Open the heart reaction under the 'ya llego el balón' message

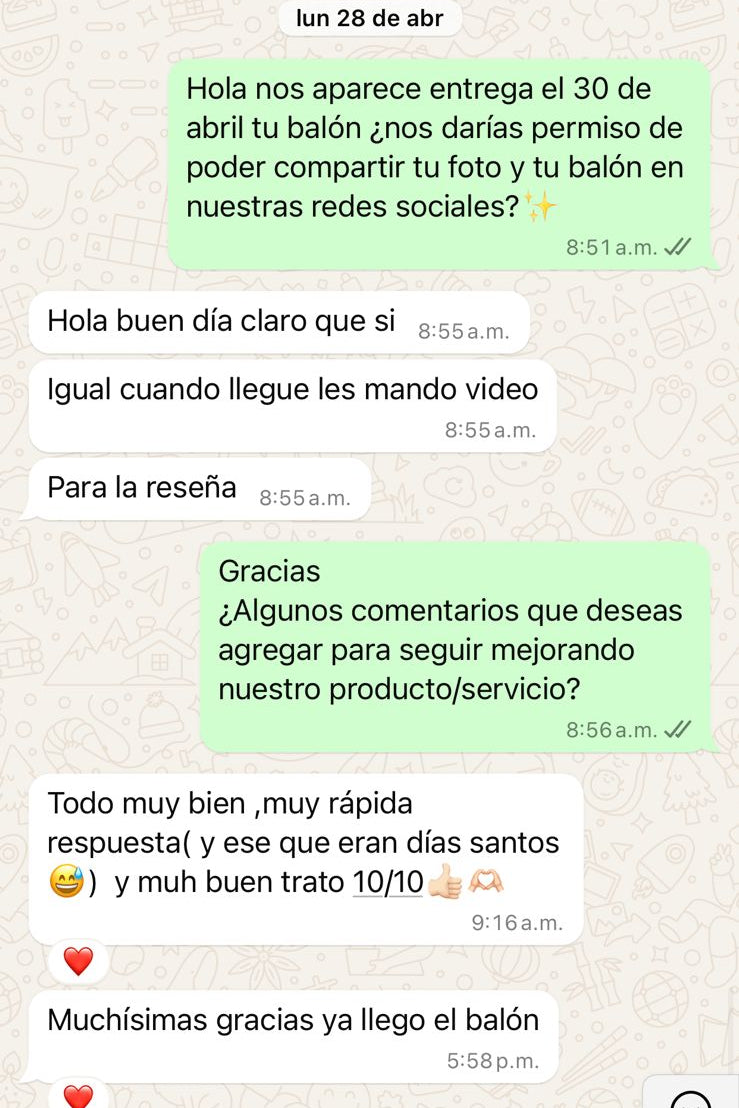78,1097
